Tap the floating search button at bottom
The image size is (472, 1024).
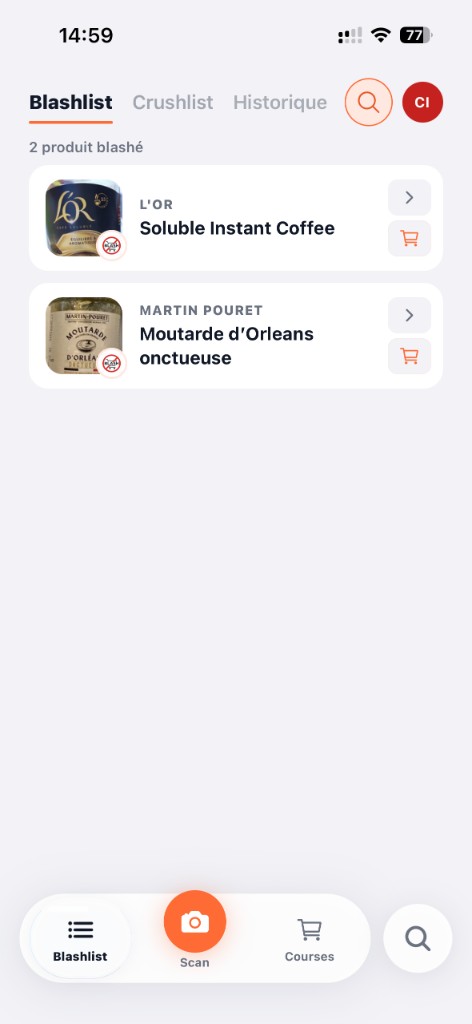pyautogui.click(x=418, y=938)
